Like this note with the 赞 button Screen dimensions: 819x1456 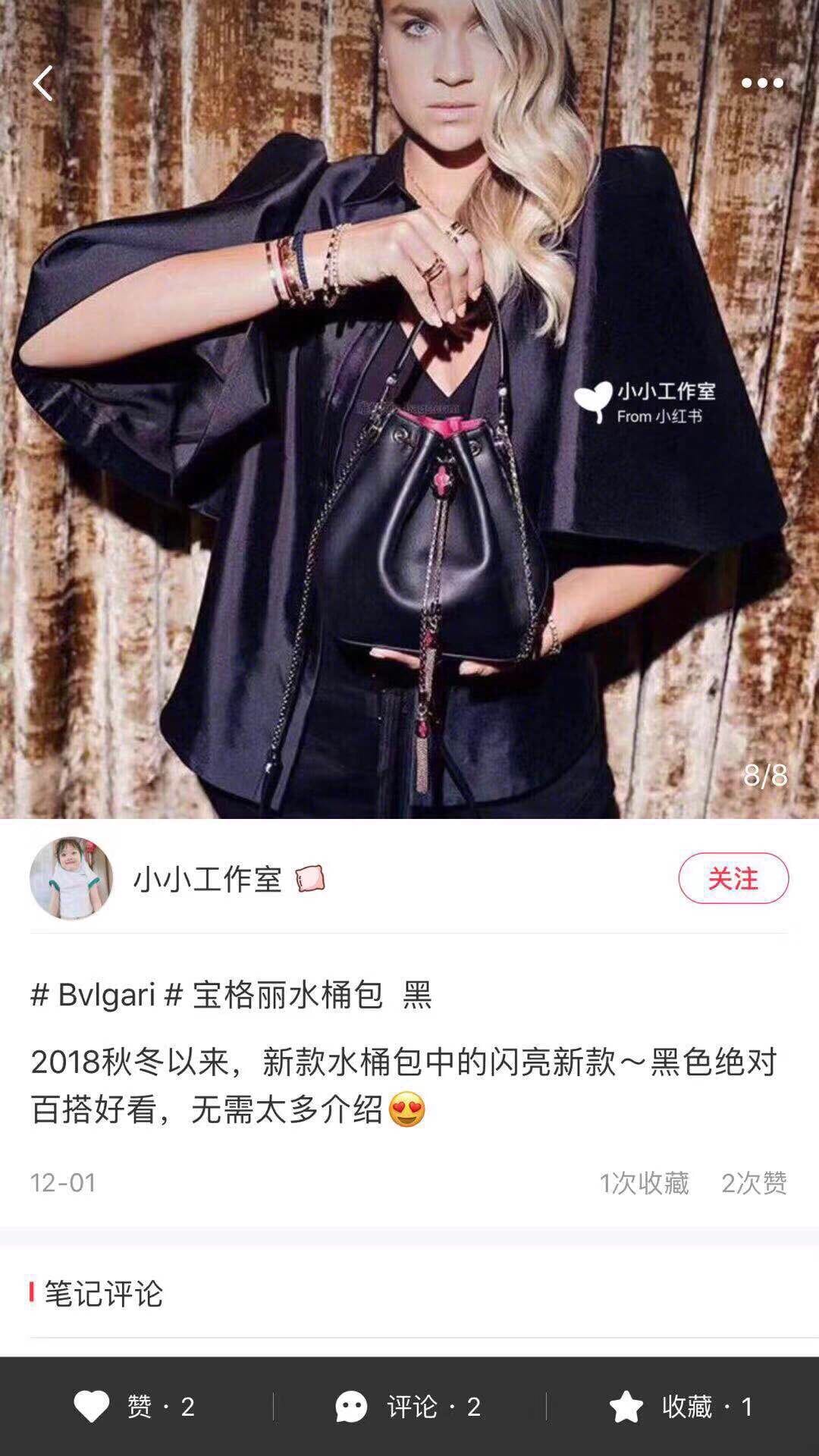coord(135,1407)
